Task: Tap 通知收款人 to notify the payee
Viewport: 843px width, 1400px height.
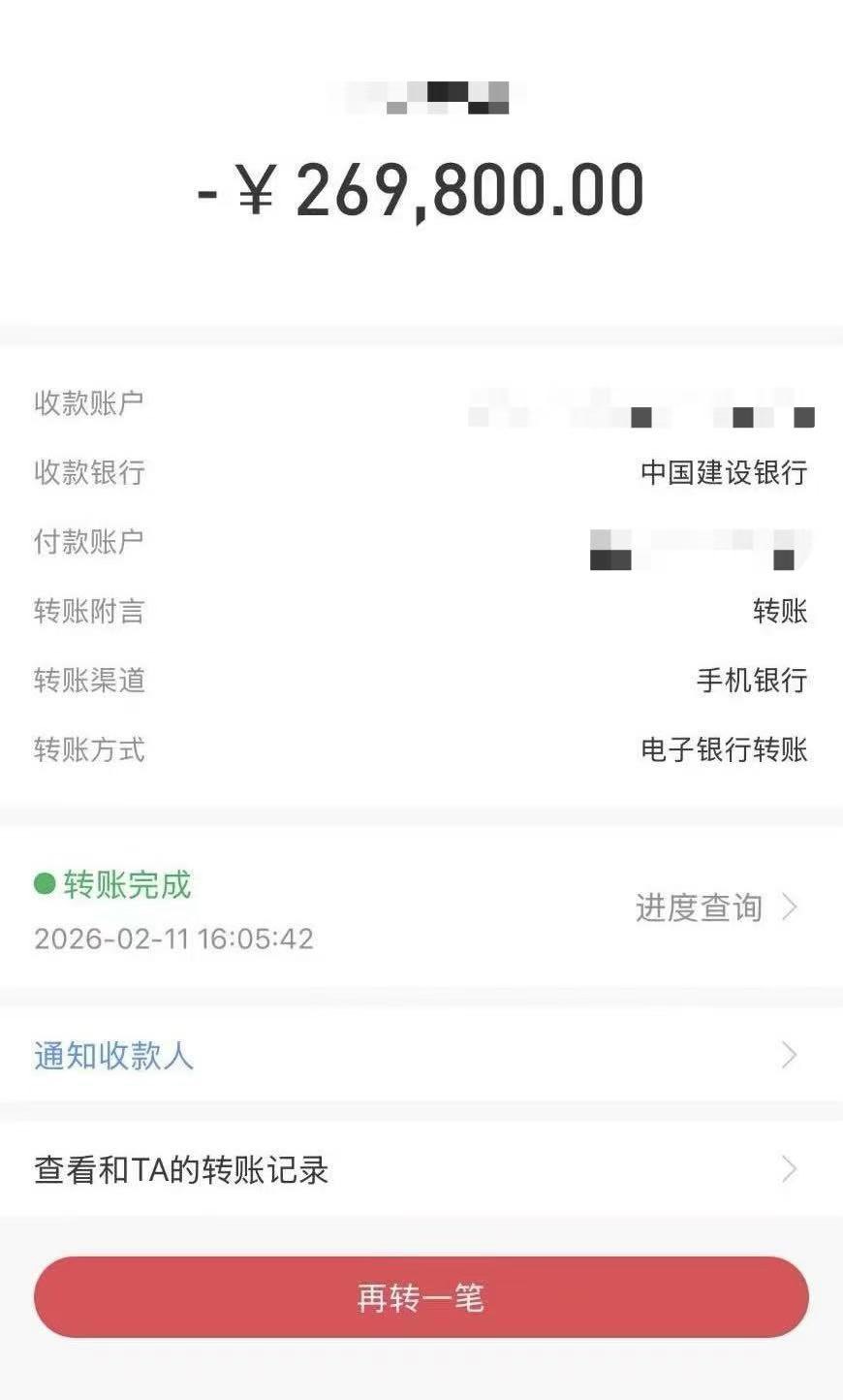Action: point(113,1054)
